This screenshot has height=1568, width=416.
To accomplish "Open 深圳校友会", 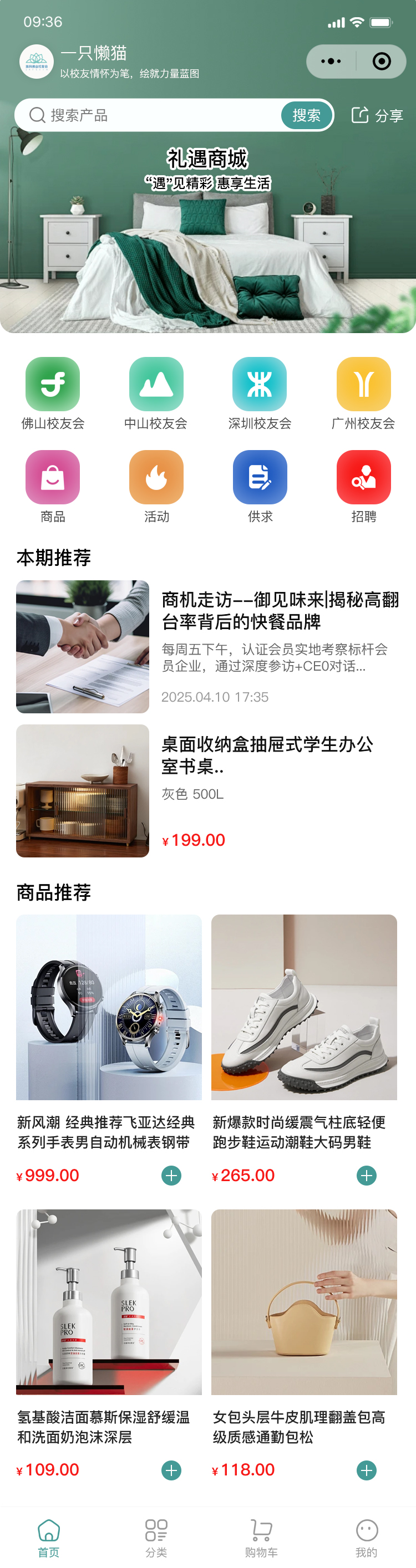I will coord(260,393).
